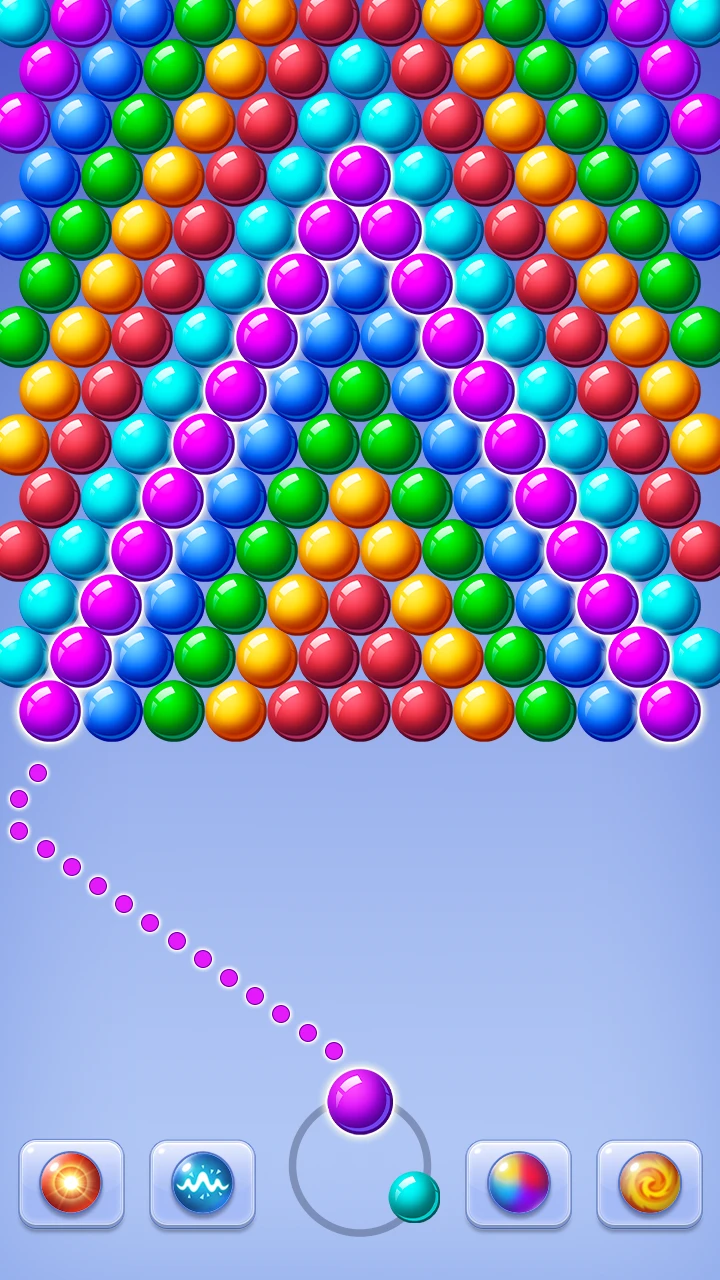The width and height of the screenshot is (720, 1280).
Task: Use the lightning bubble booster
Action: click(202, 1183)
